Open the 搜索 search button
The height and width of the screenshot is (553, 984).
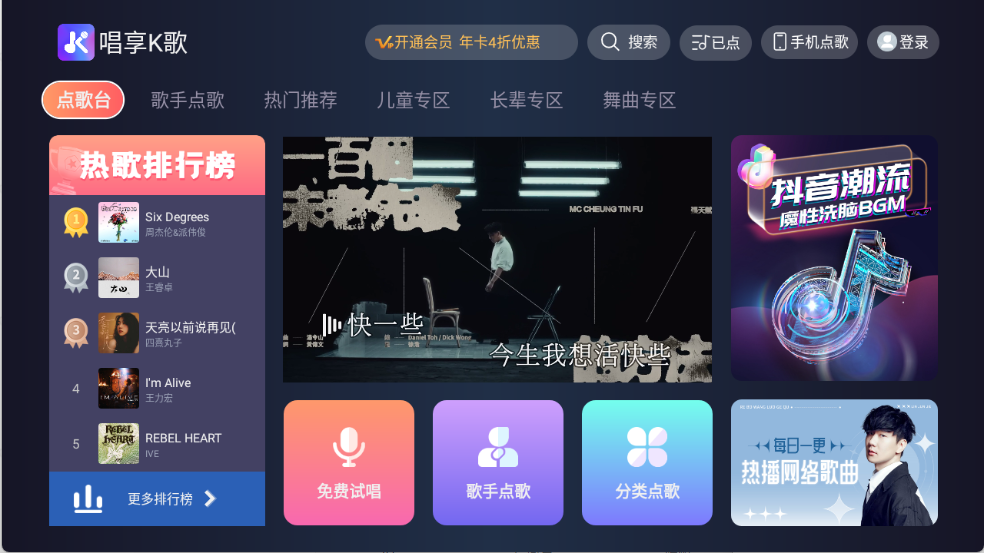coord(629,42)
